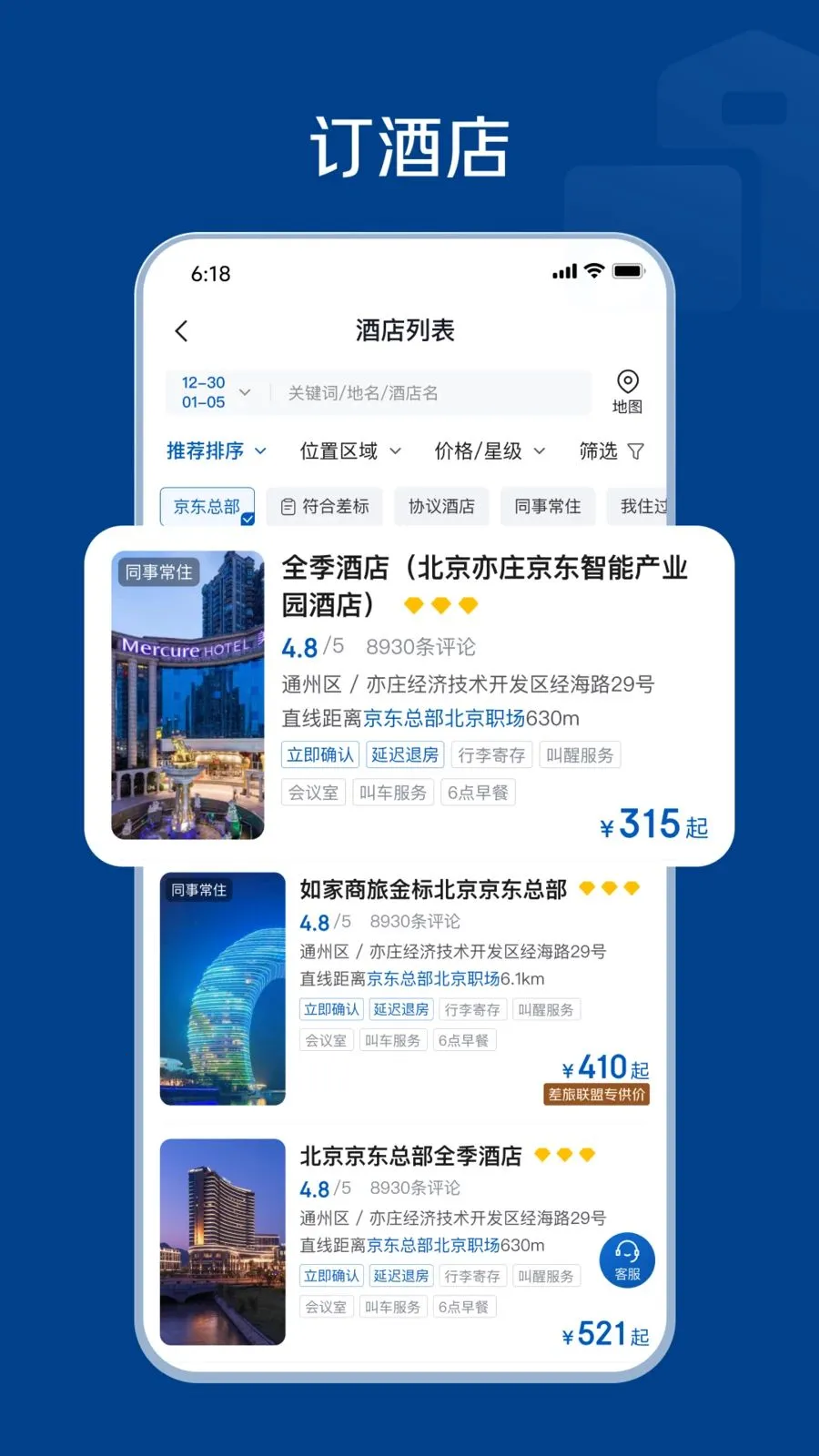Tap the Wi-Fi icon in the status bar

[593, 268]
